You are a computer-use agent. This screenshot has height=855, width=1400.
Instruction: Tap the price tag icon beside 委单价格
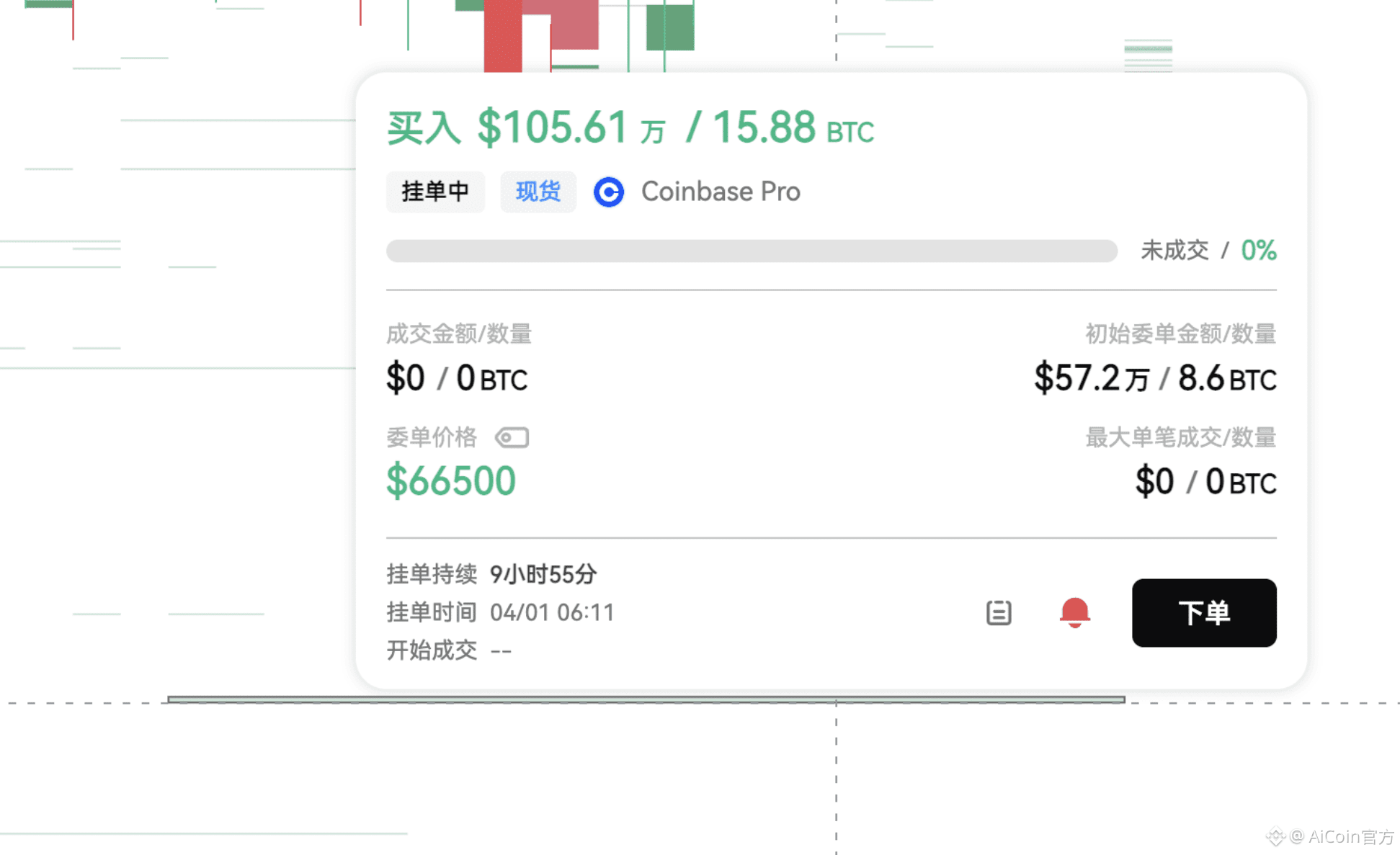click(x=512, y=437)
